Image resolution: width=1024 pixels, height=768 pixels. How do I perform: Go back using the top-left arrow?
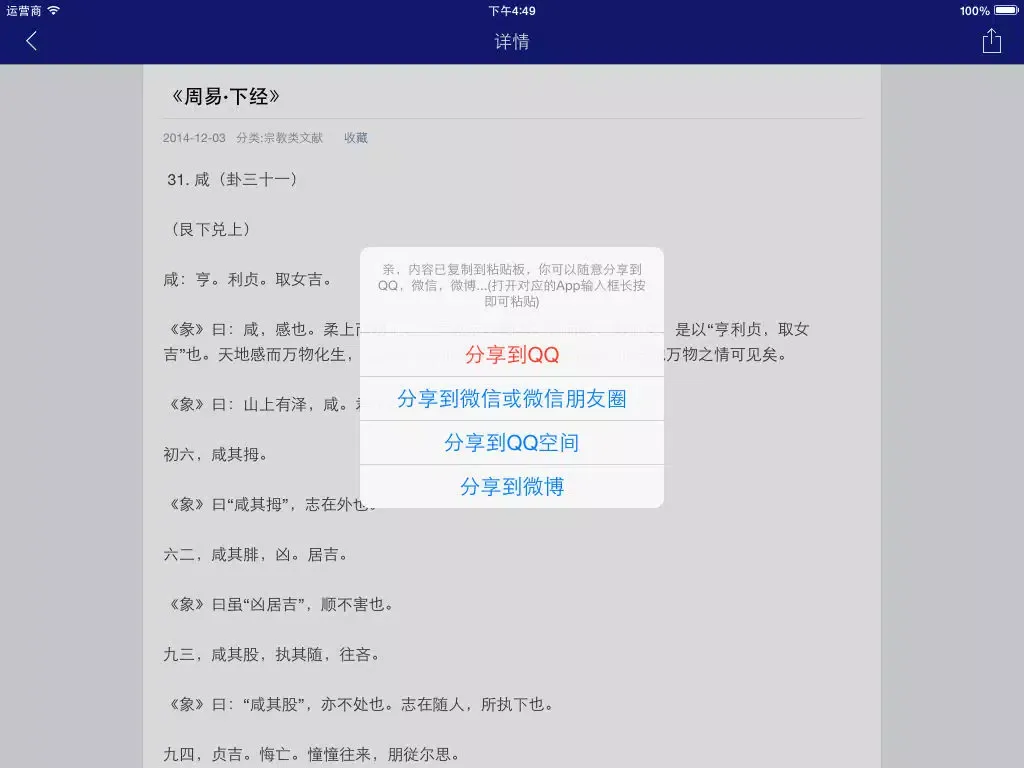pos(31,41)
